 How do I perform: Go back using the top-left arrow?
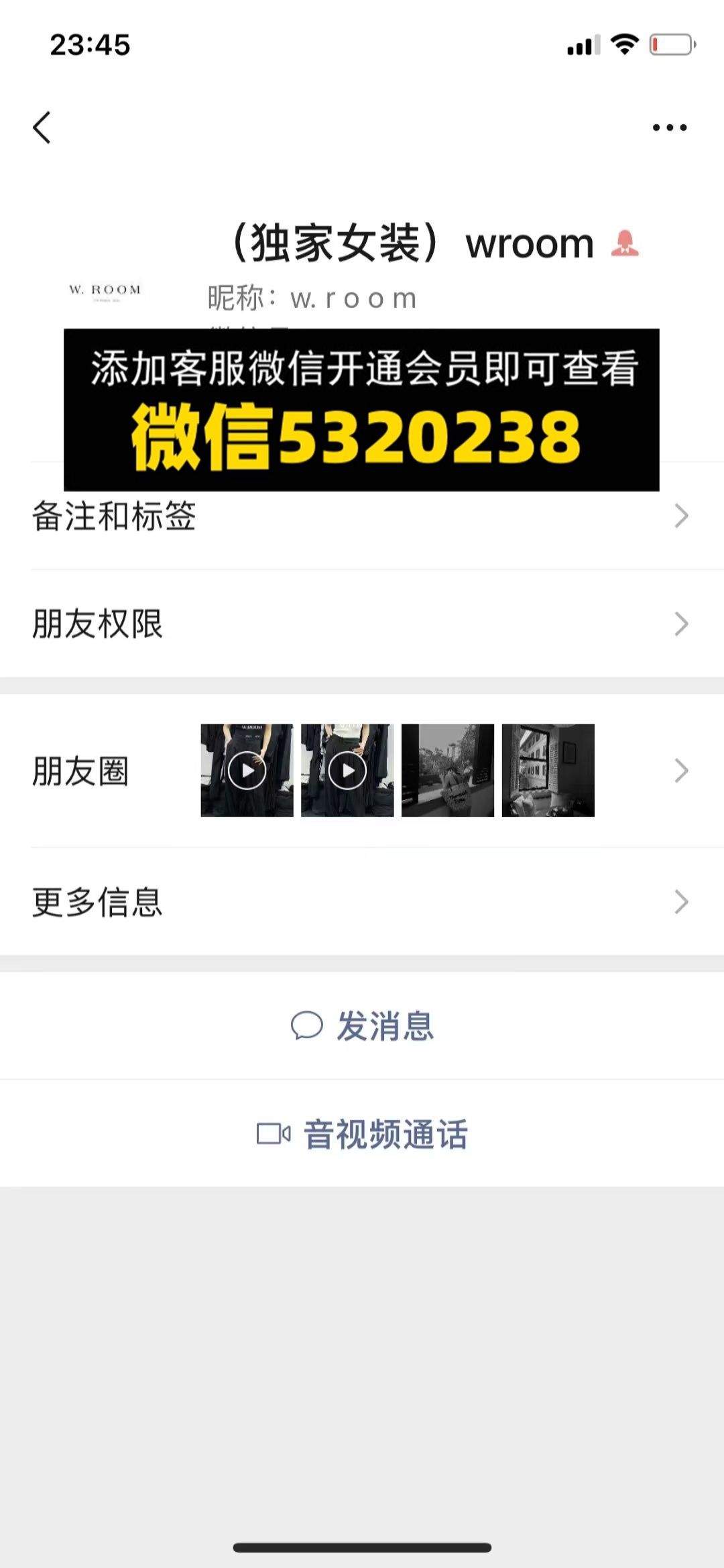tap(42, 127)
